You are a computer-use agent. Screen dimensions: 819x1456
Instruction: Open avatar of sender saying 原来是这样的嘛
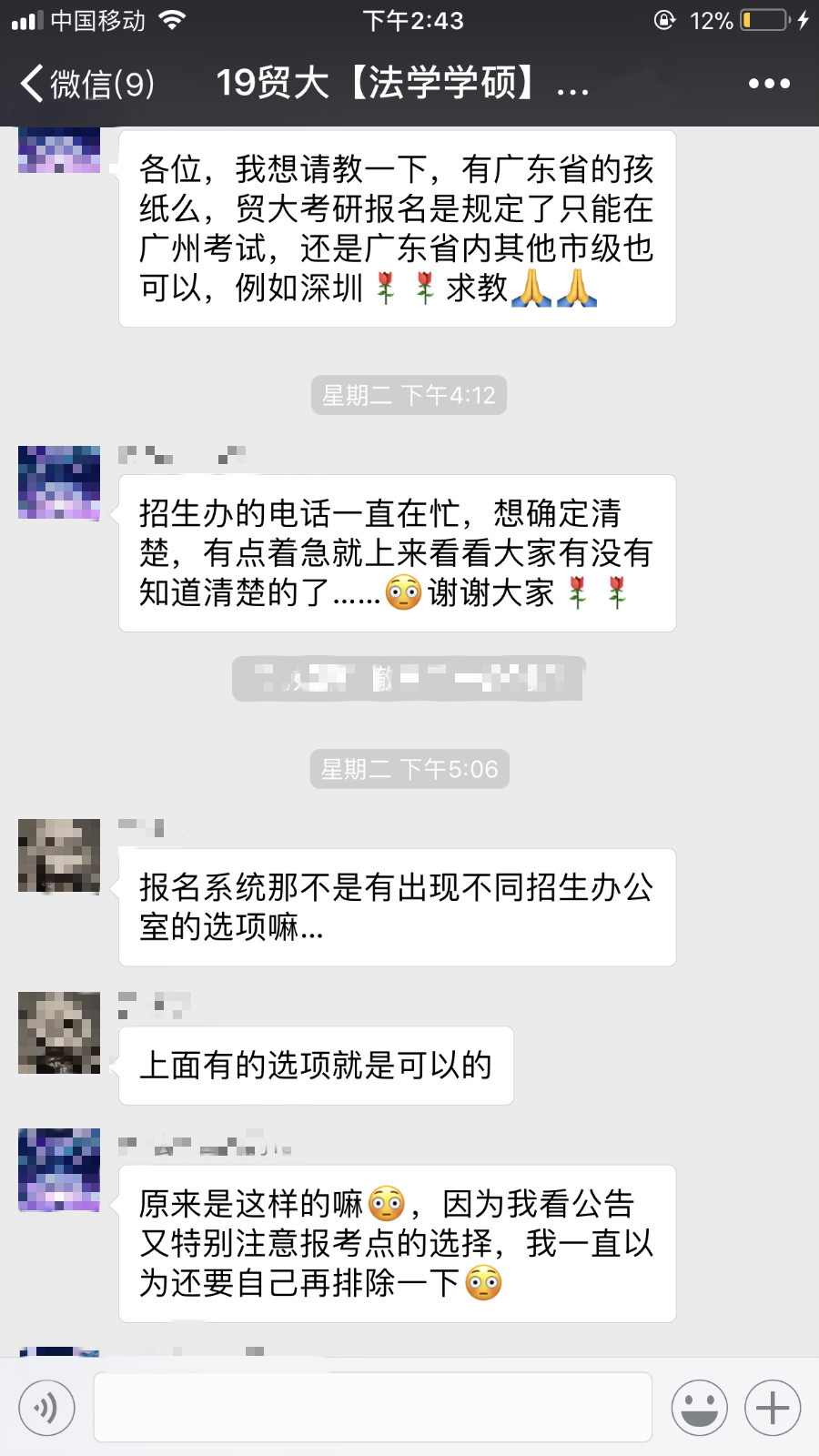pos(59,1169)
